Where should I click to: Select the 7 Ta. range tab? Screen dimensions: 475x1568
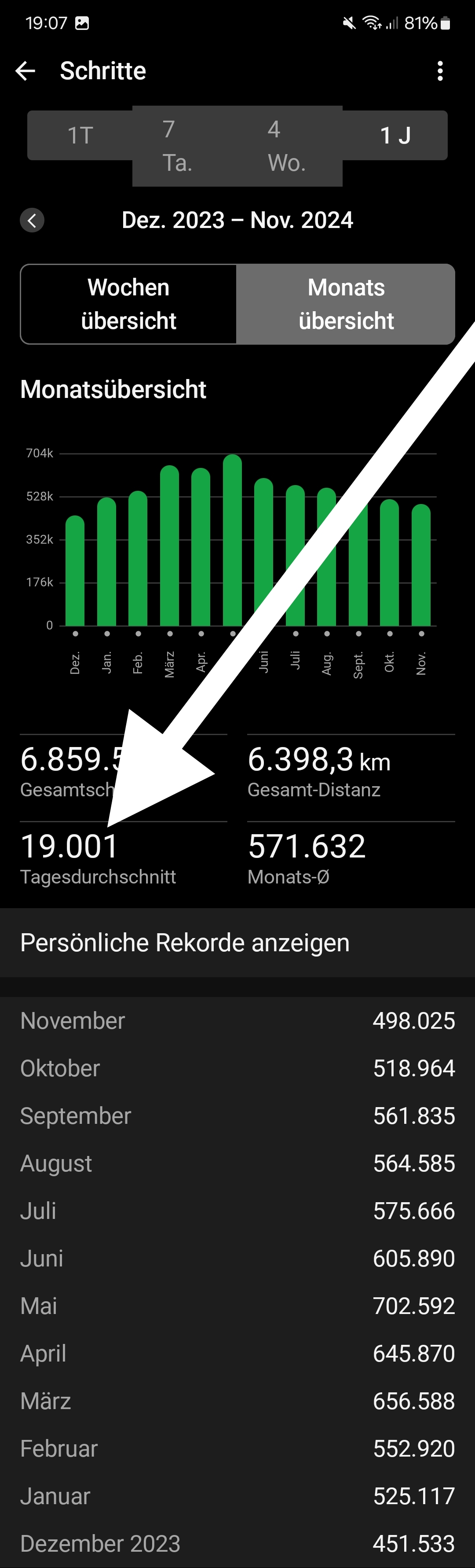[x=177, y=146]
